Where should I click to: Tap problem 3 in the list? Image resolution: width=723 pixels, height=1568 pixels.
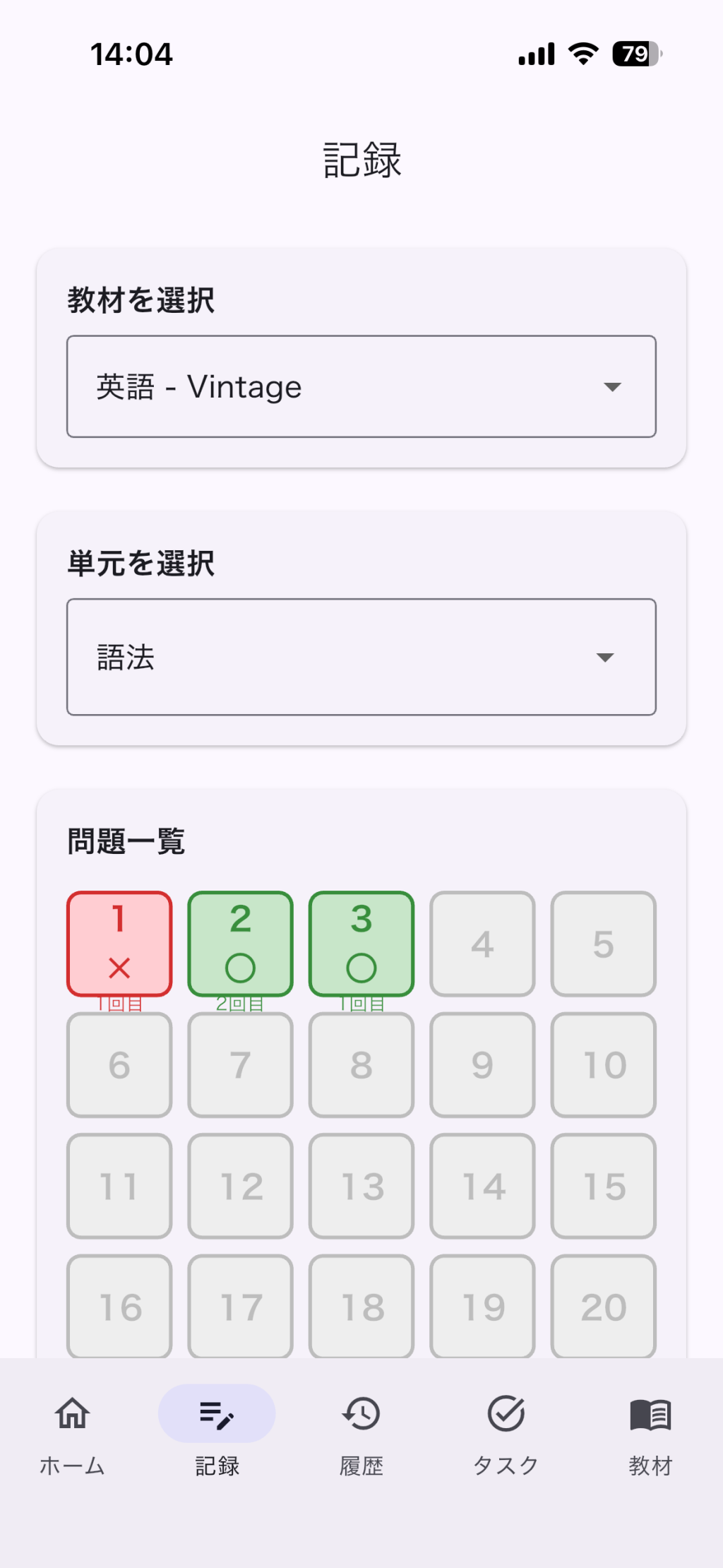tap(361, 944)
